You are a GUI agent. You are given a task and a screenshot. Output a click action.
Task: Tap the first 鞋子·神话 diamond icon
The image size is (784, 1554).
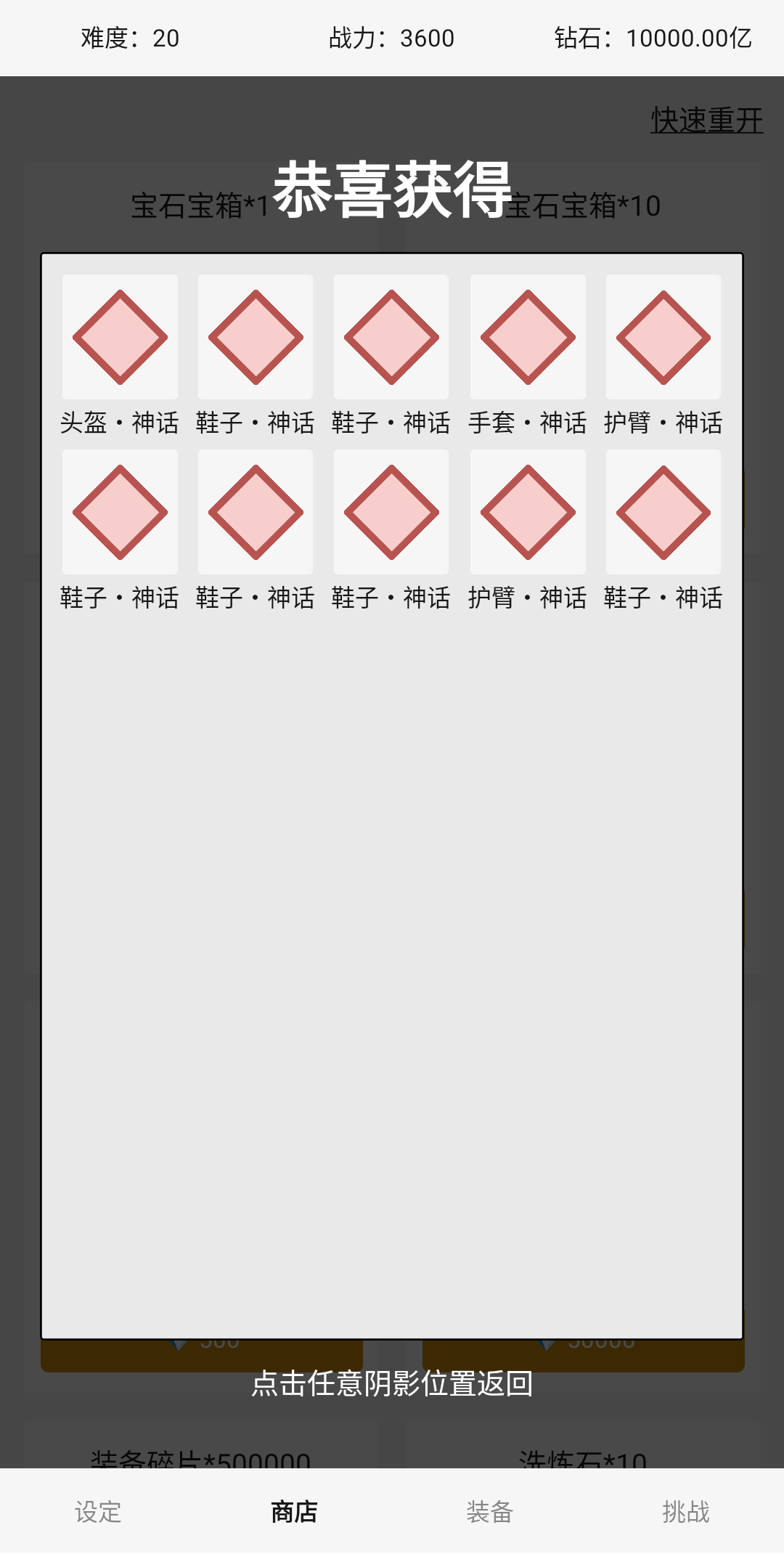[255, 336]
